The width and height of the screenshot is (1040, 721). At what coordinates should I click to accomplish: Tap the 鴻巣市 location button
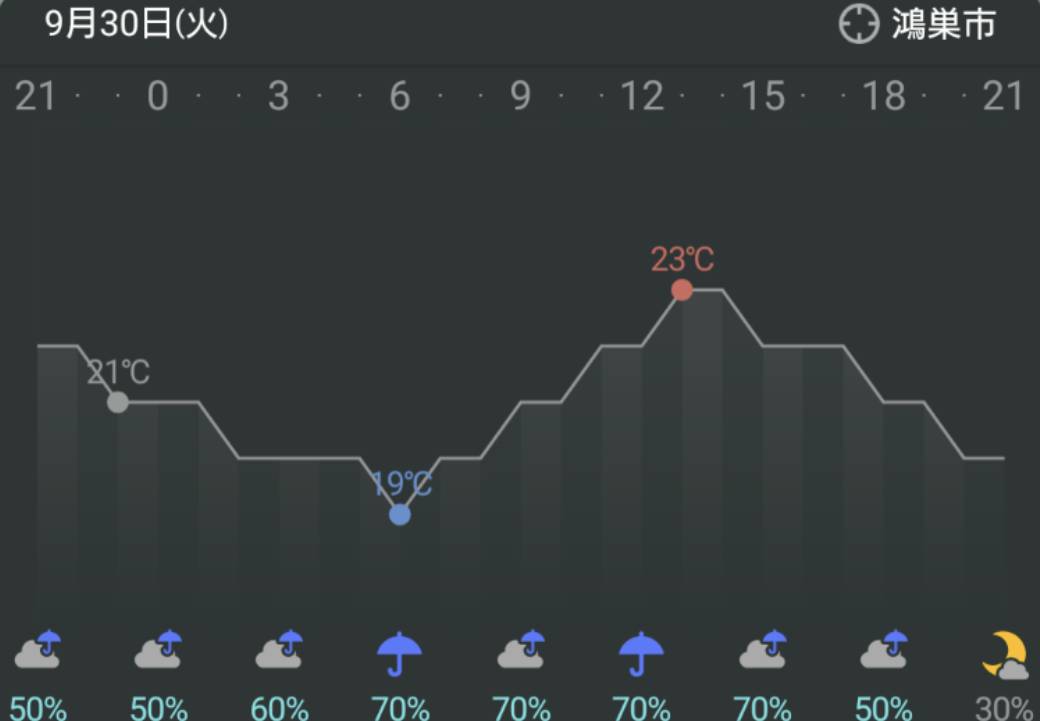[917, 25]
